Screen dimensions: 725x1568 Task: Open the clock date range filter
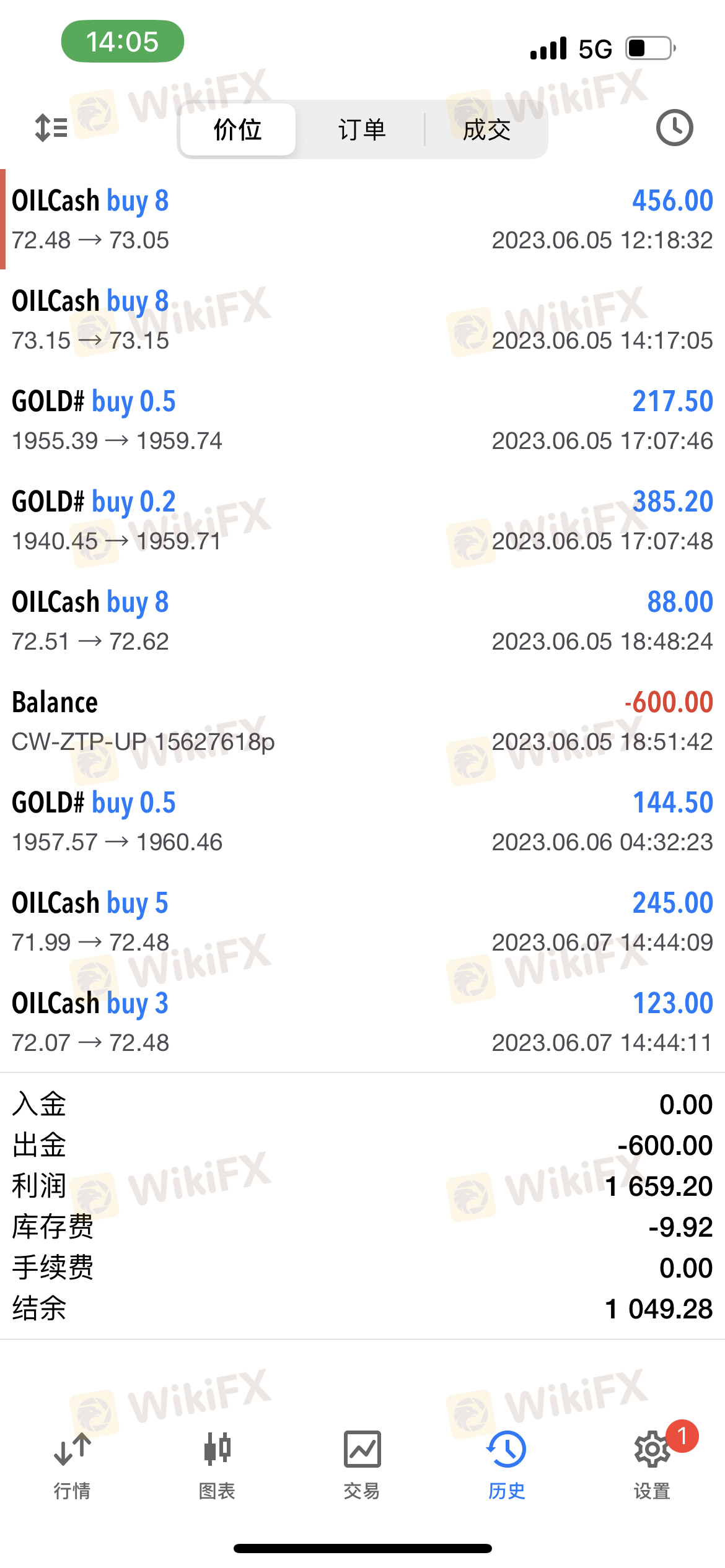(x=674, y=128)
